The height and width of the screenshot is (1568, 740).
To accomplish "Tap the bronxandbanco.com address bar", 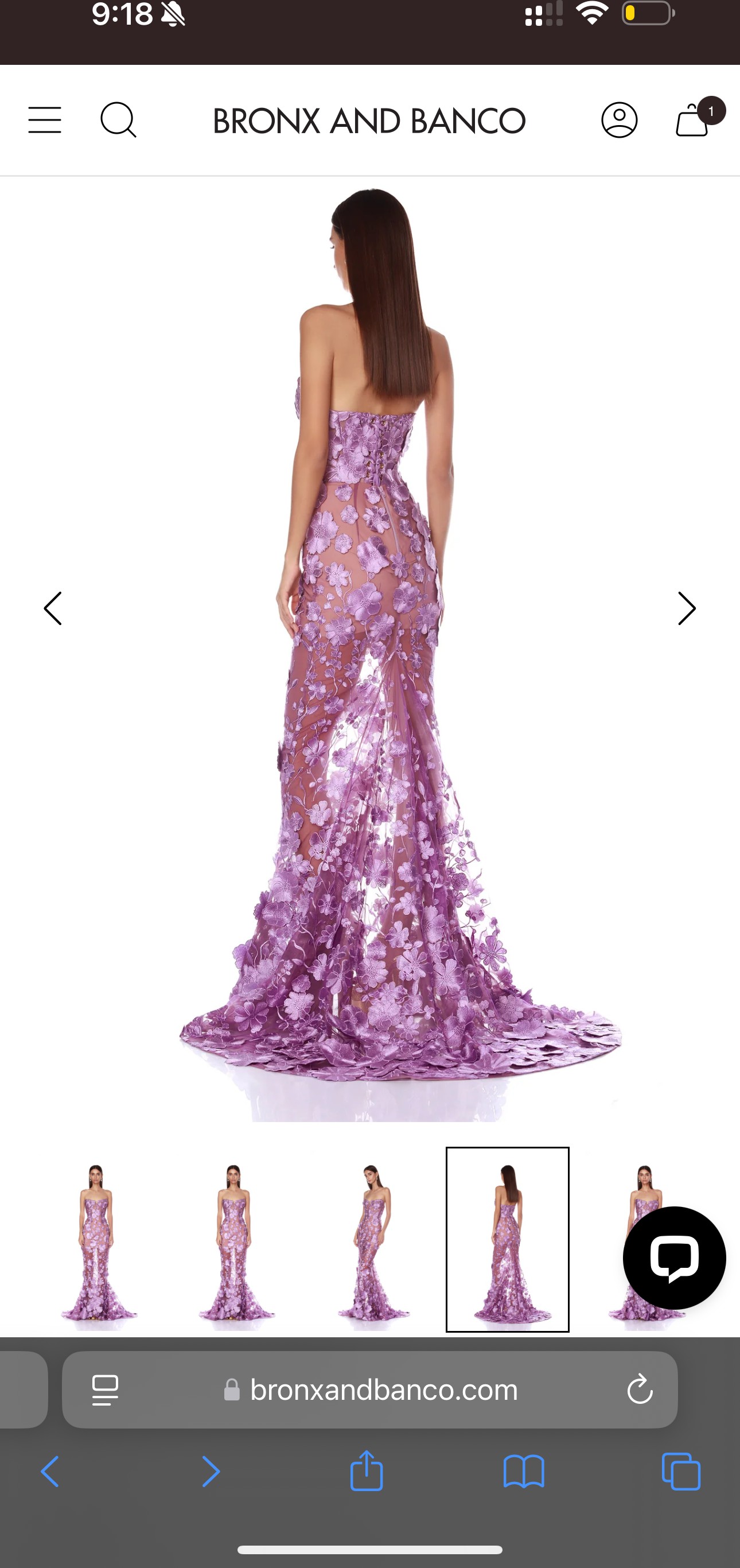I will (370, 1390).
